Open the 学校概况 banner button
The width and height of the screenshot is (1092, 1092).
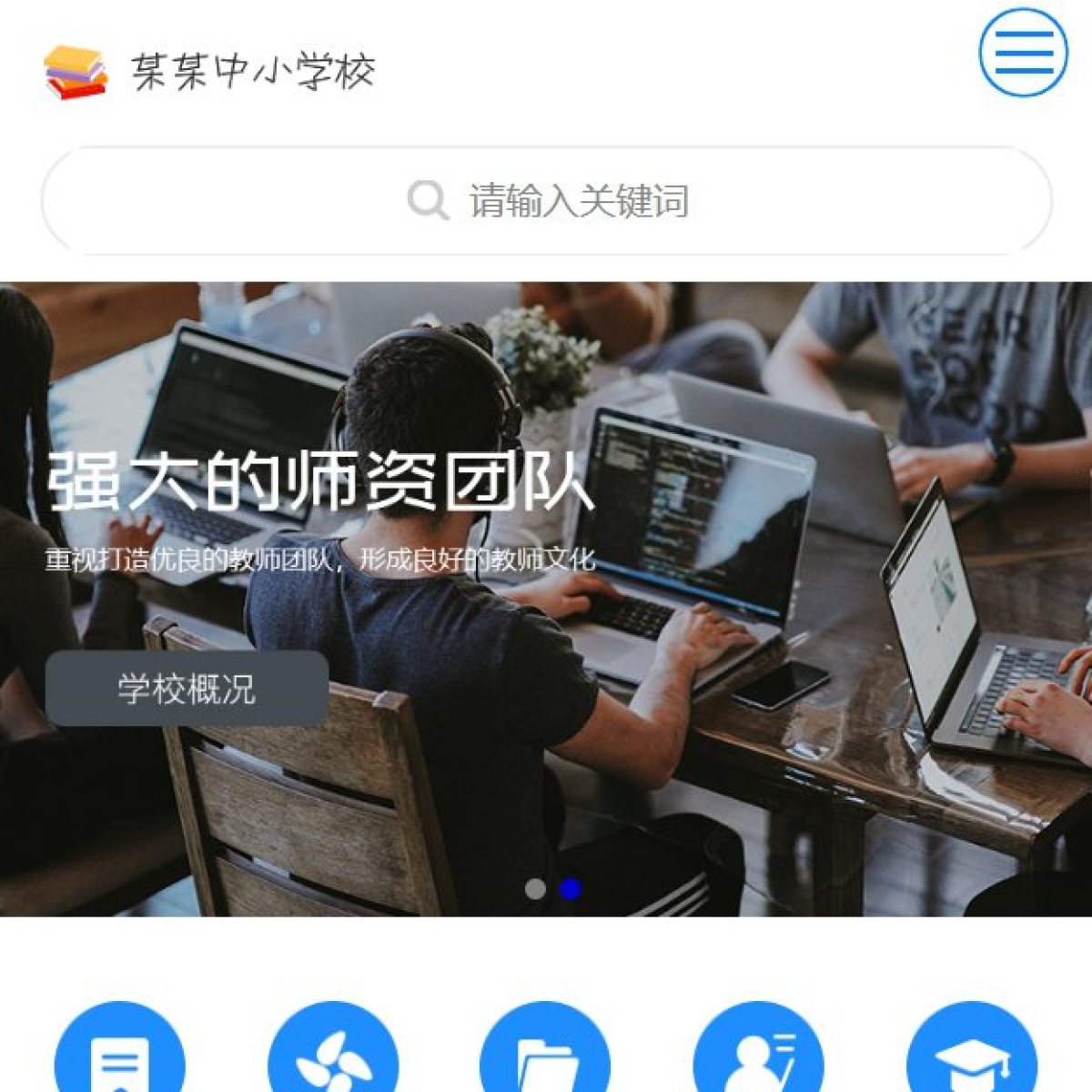click(187, 689)
